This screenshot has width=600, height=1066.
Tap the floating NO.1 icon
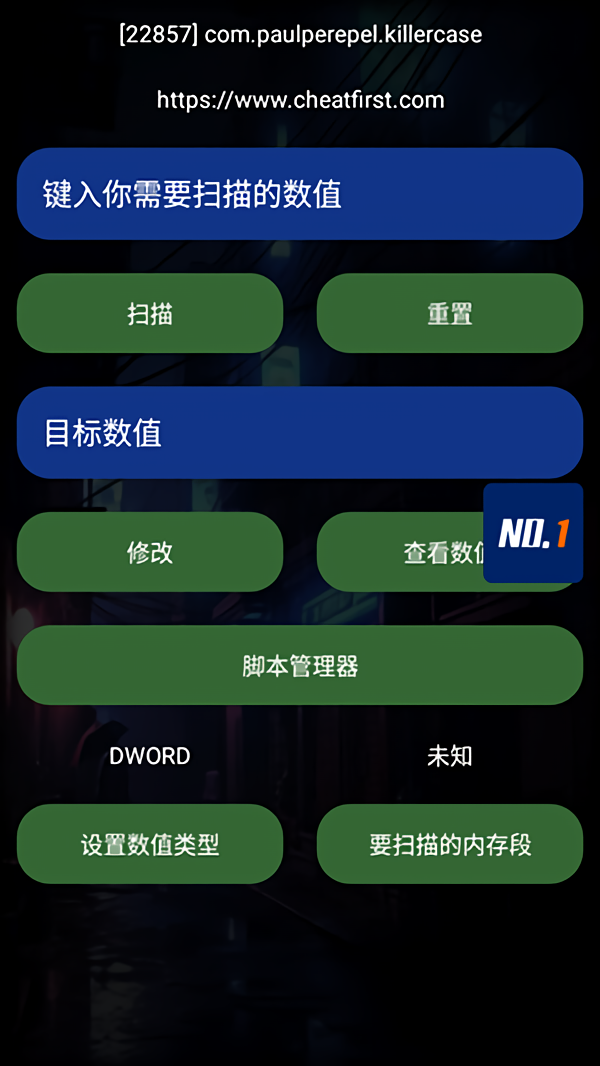click(533, 533)
